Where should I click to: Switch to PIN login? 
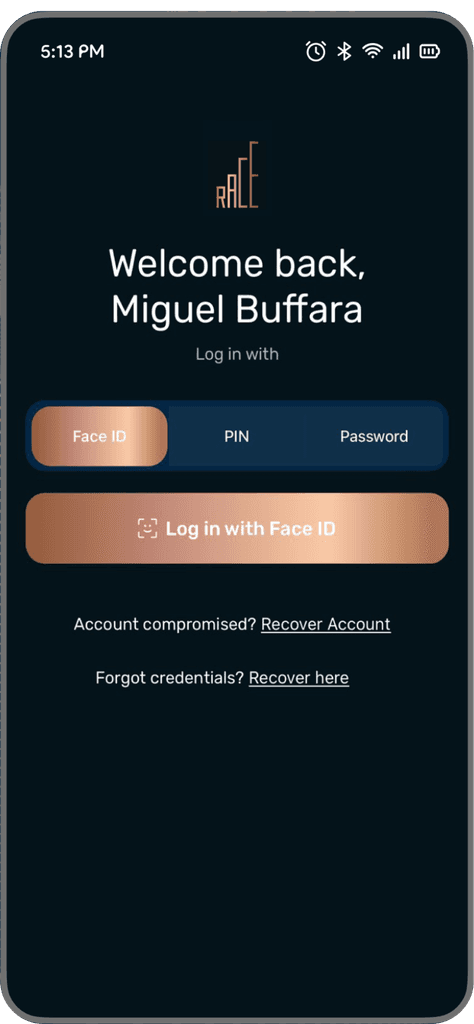point(236,436)
